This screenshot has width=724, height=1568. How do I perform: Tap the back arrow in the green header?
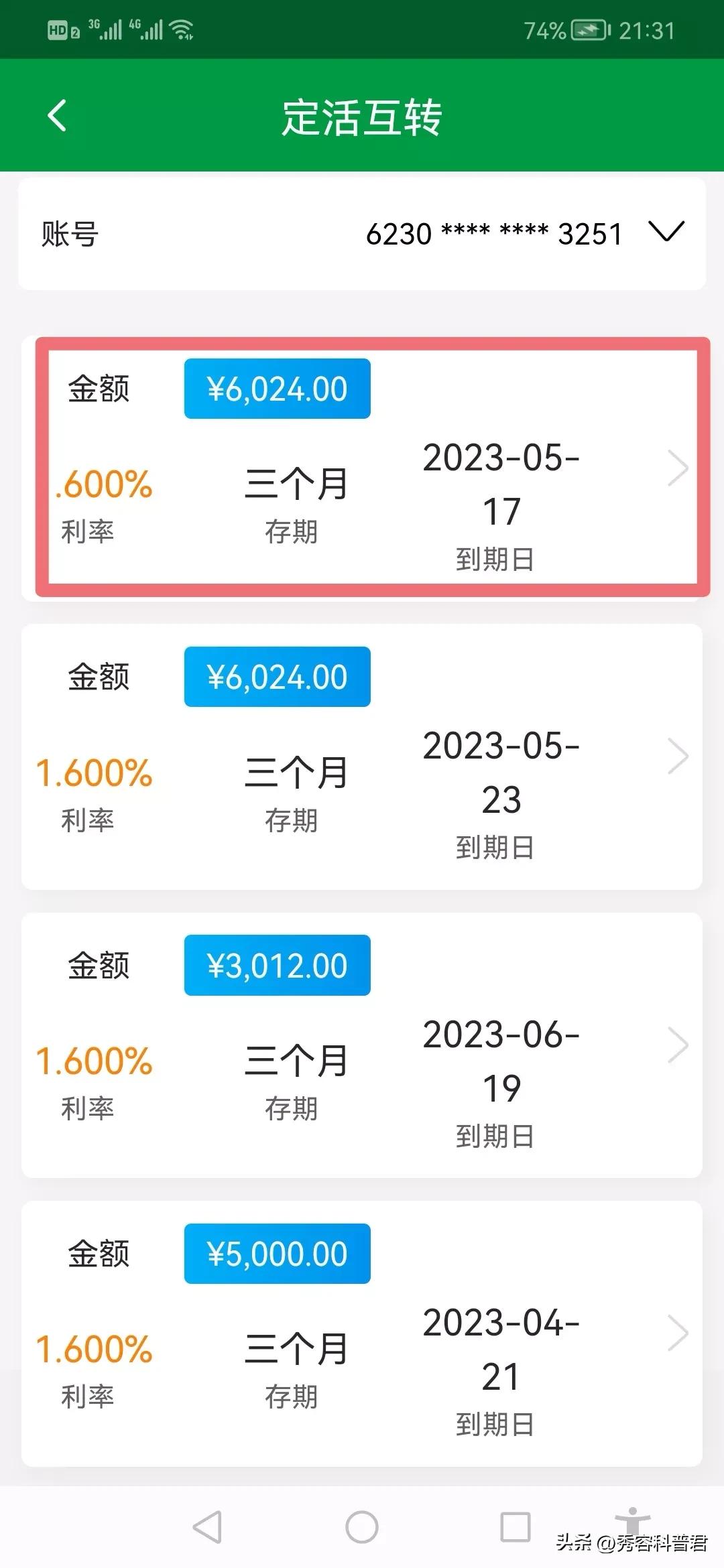(x=58, y=115)
